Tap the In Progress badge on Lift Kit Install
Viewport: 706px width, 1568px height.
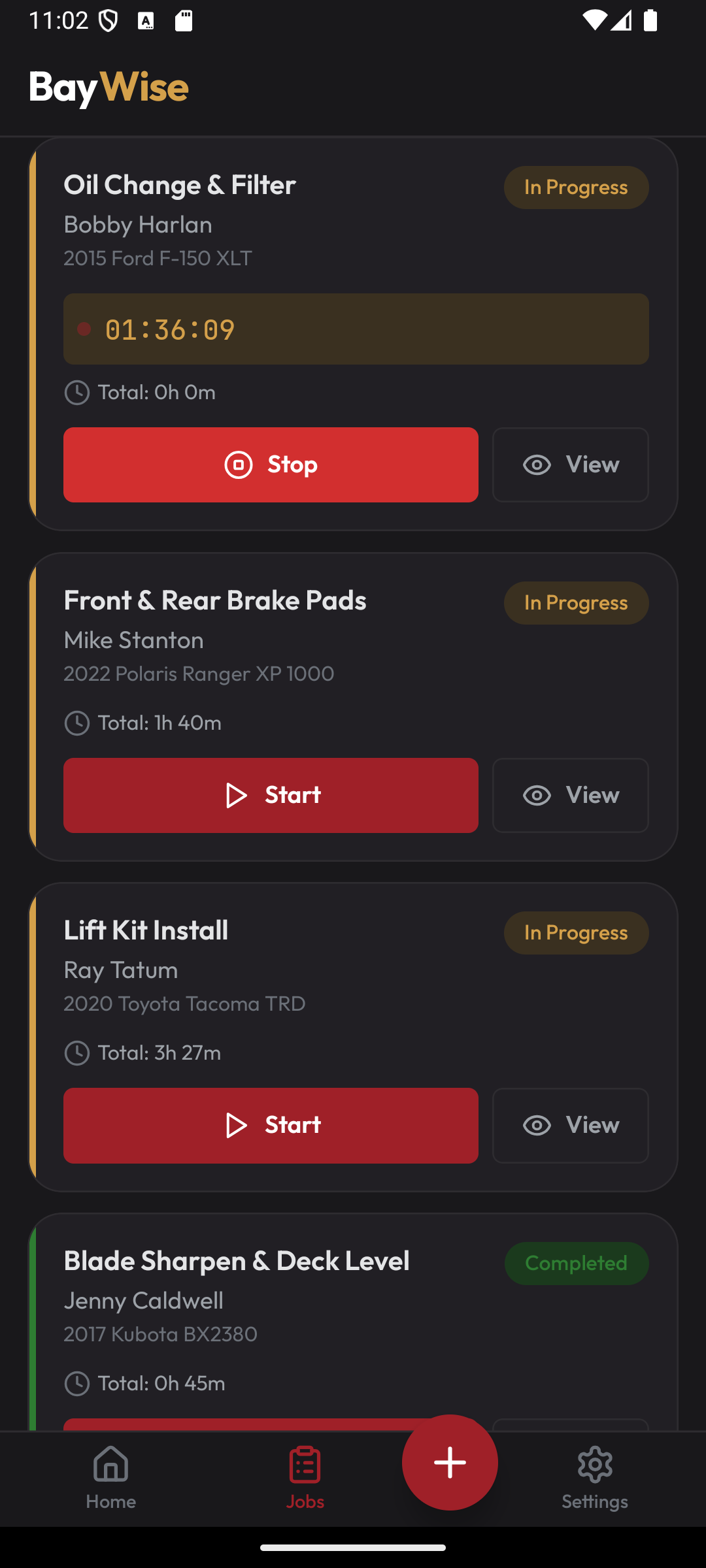pos(576,933)
